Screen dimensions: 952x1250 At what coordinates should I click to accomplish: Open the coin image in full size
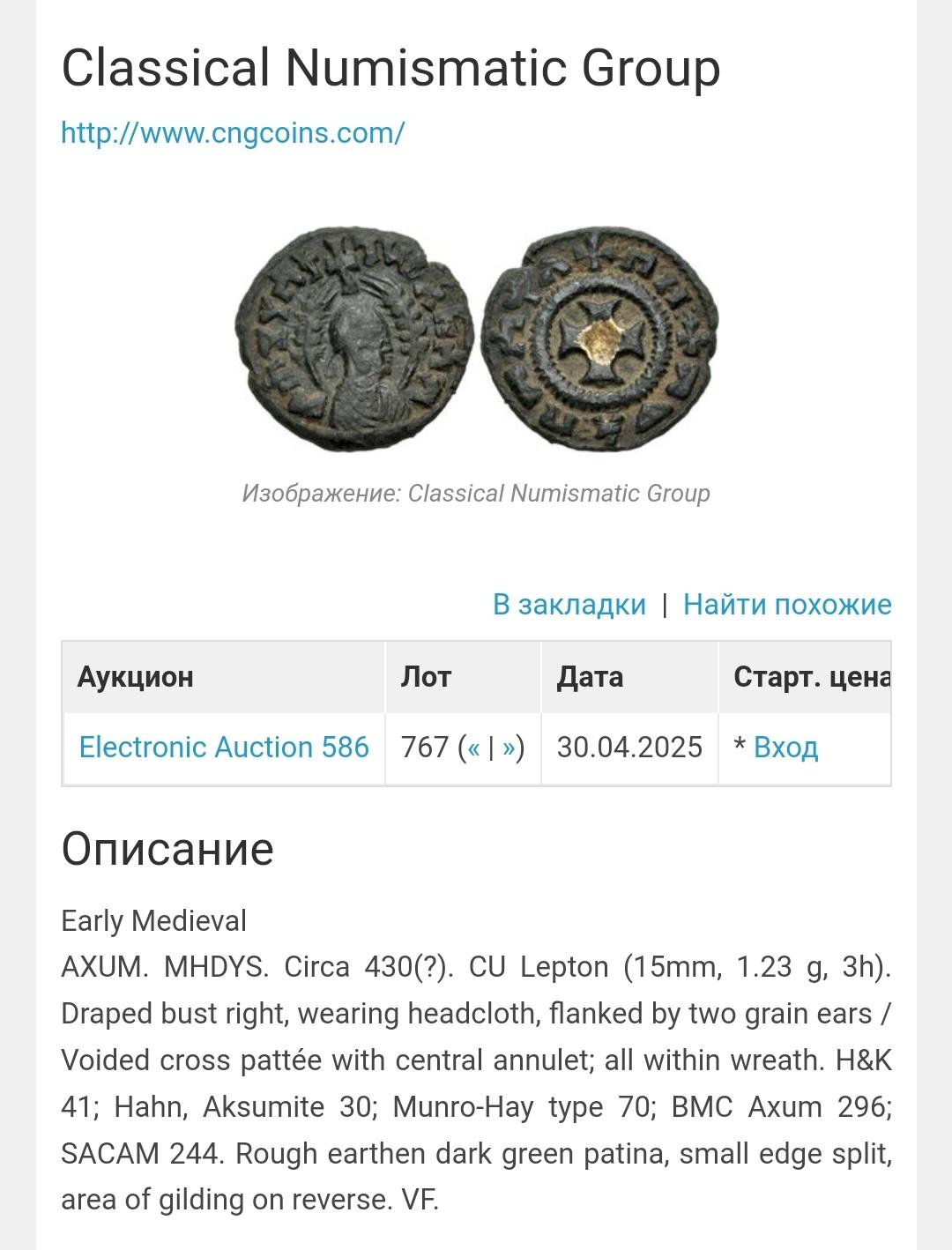point(476,339)
